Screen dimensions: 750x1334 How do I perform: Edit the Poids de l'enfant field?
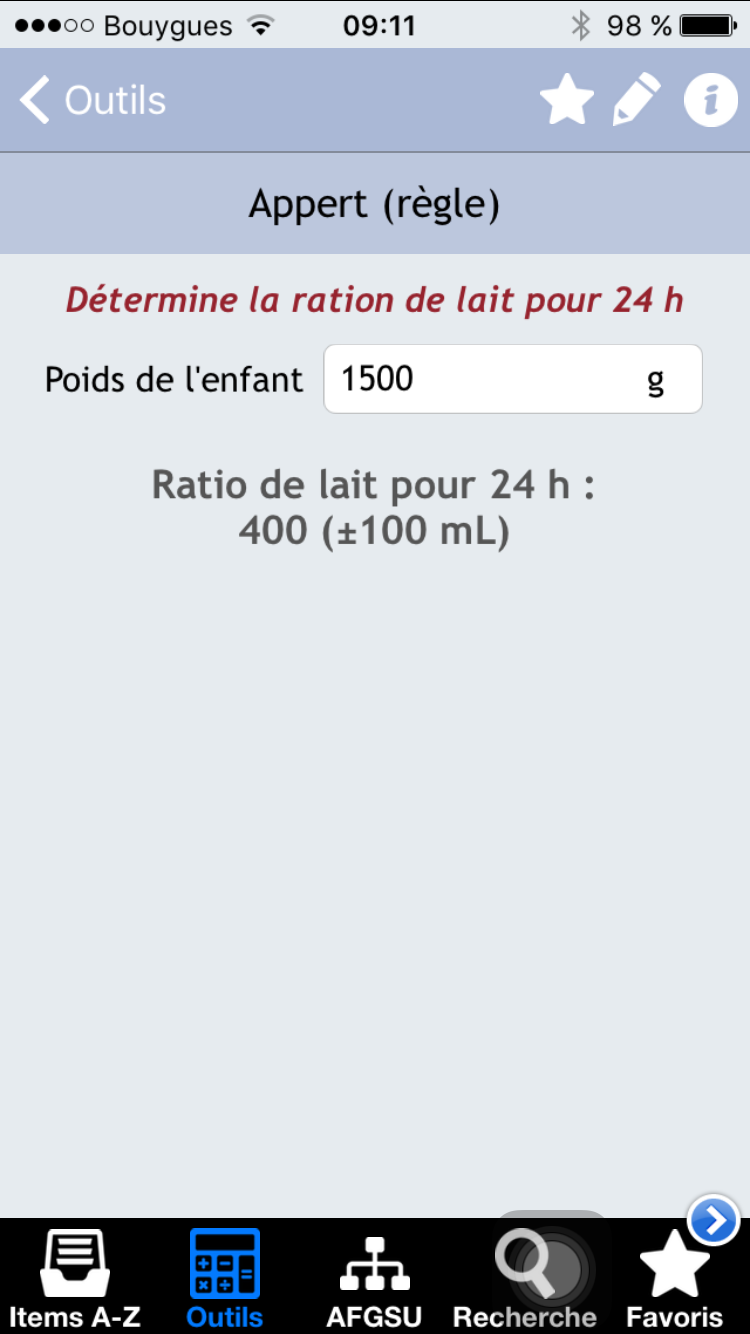point(513,379)
